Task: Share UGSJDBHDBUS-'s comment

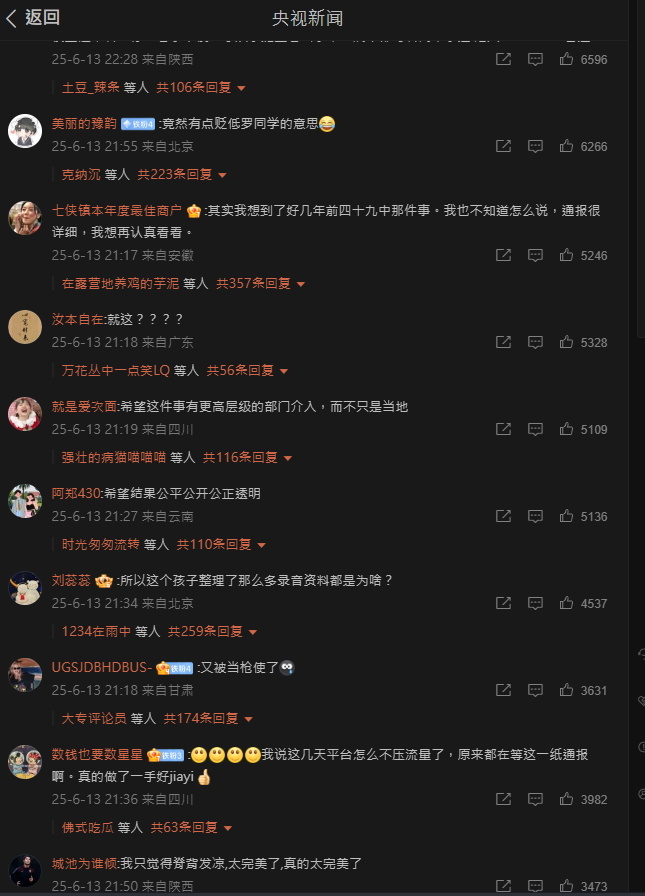Action: click(504, 690)
